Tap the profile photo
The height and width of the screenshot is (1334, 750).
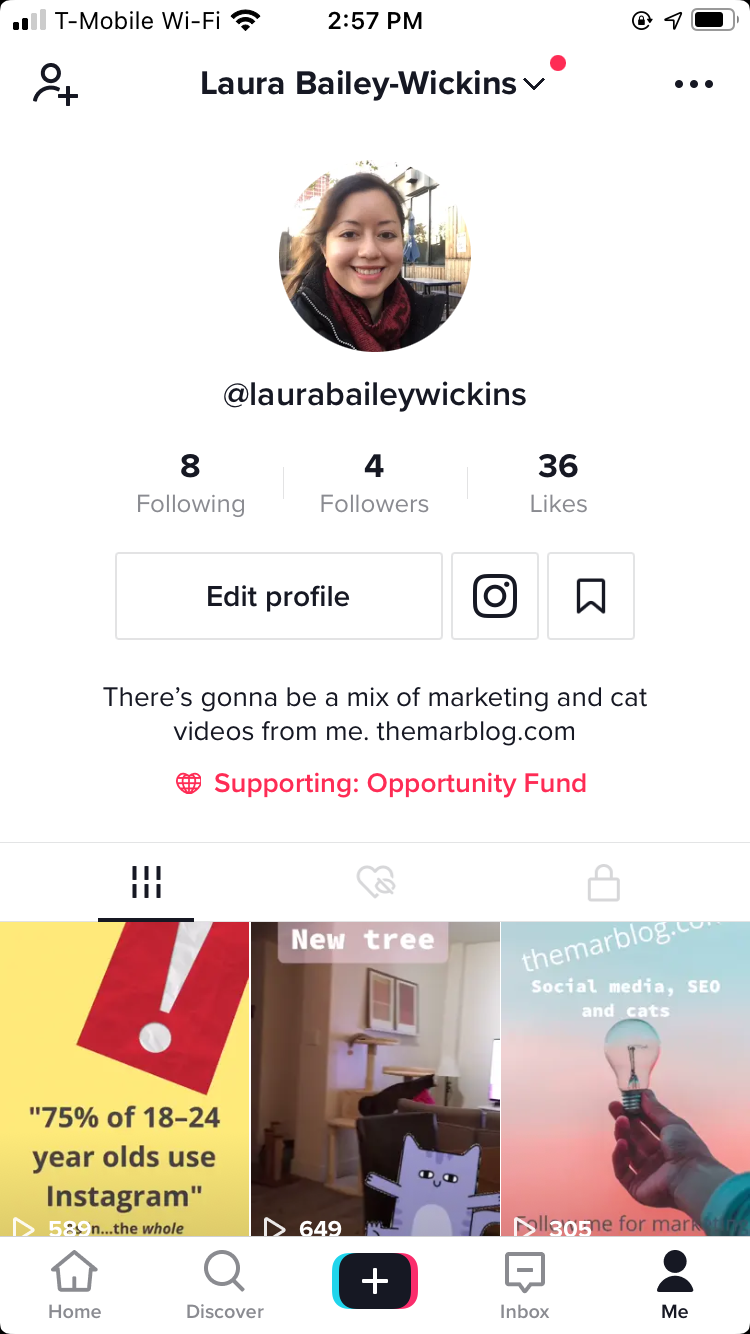coord(375,256)
